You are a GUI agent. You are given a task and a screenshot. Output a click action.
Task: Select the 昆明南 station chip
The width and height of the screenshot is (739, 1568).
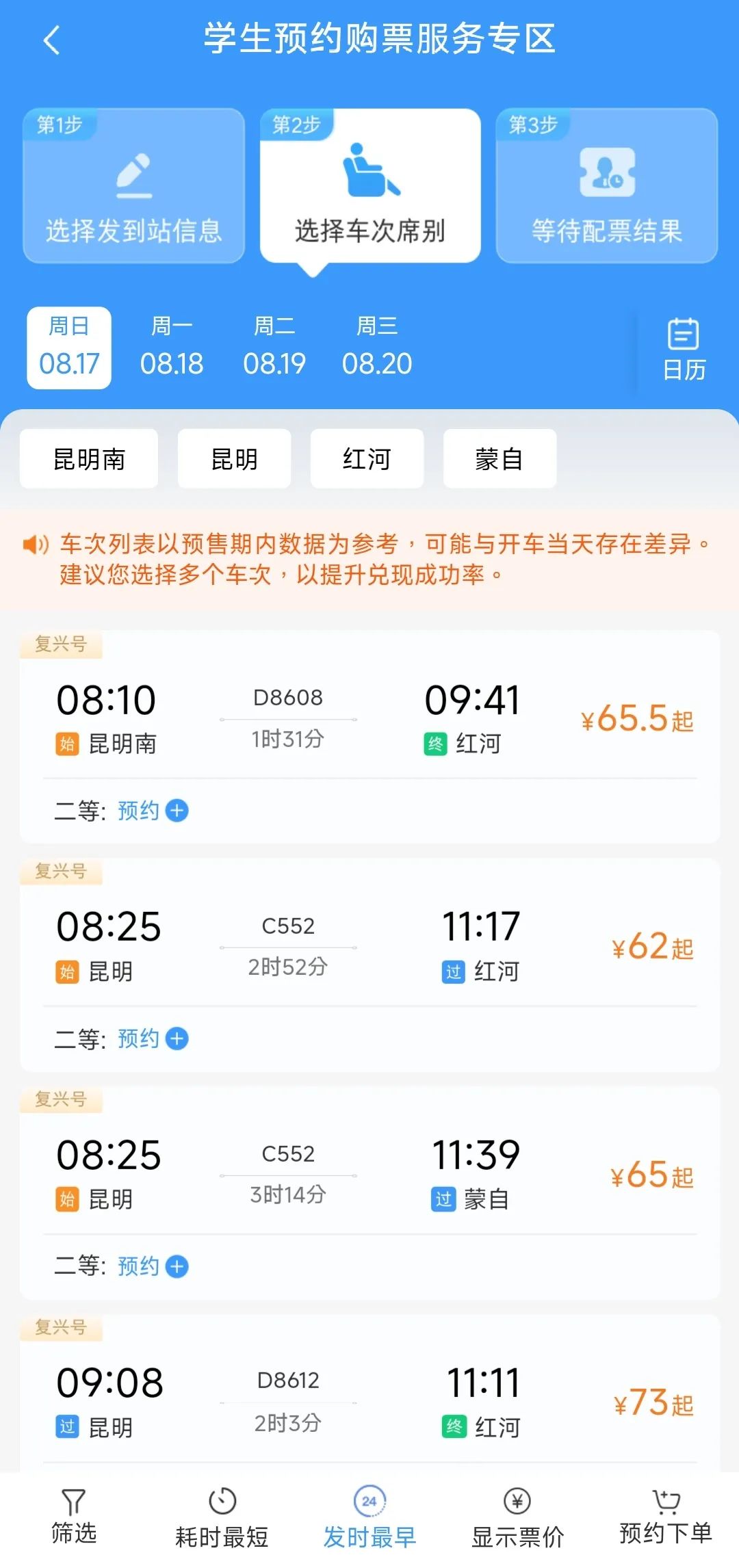(x=89, y=458)
